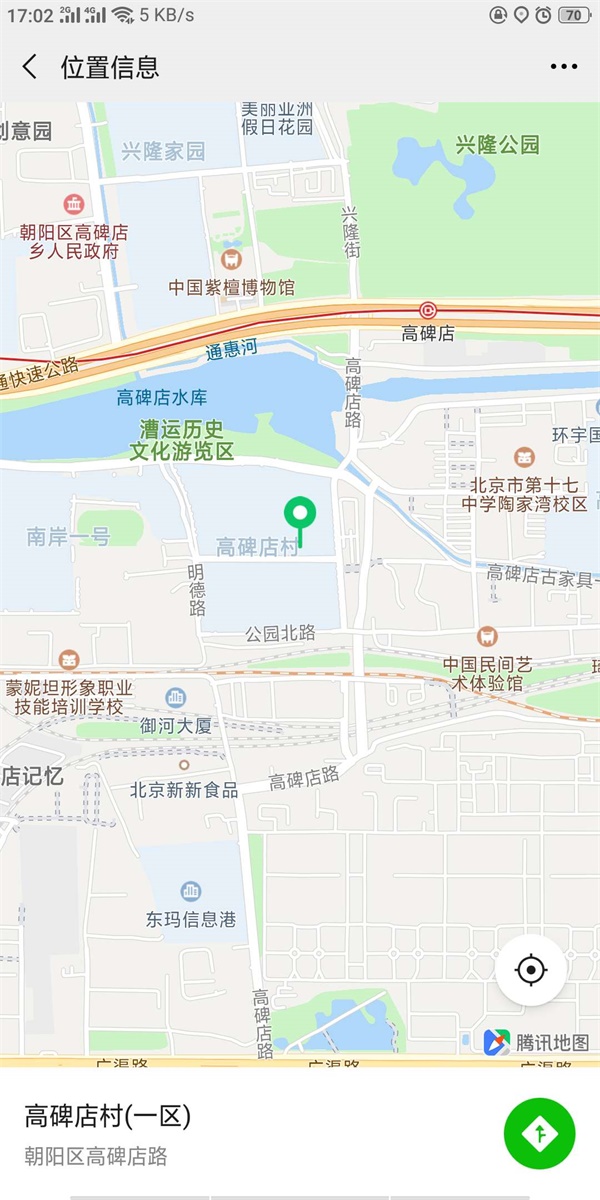This screenshot has width=600, height=1200.
Task: Tap the green location pin marker
Action: tap(299, 516)
